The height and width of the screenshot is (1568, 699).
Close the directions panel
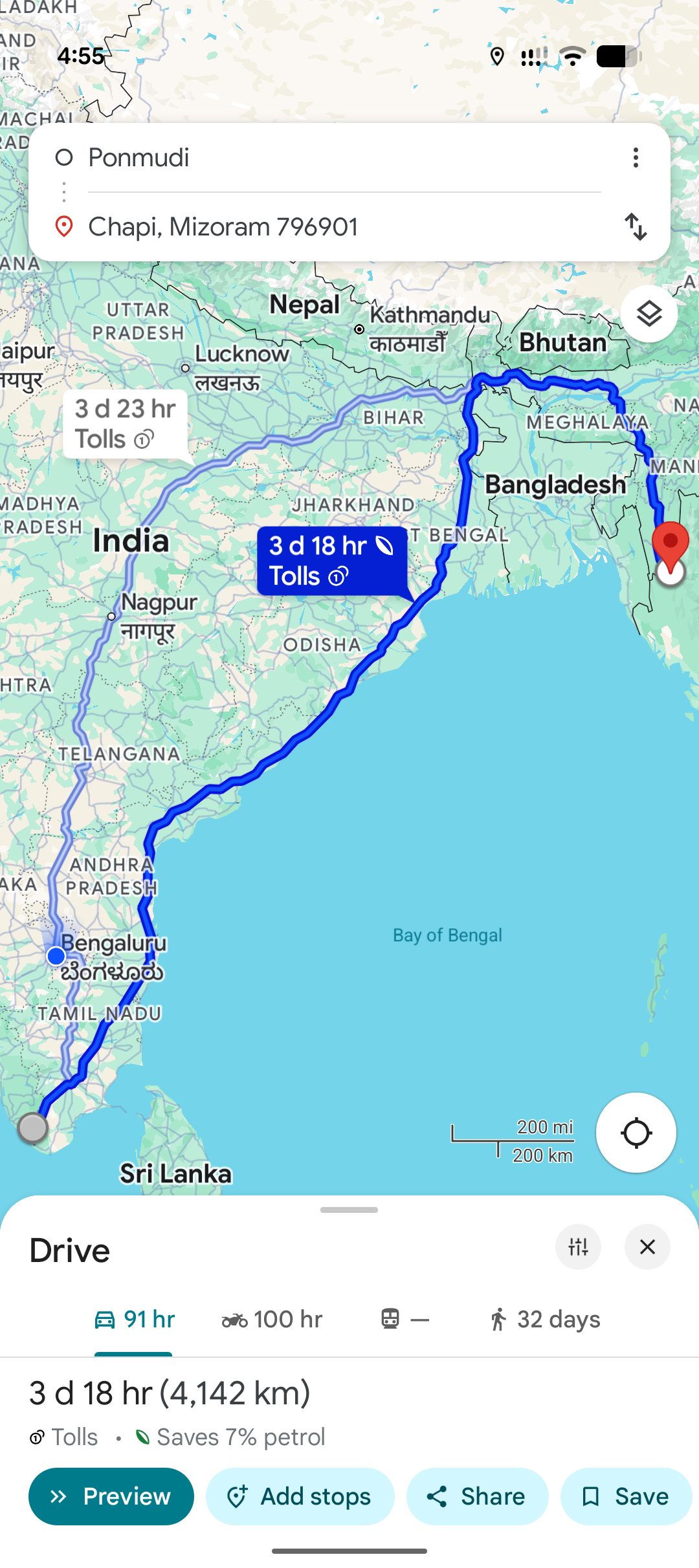[x=647, y=1247]
